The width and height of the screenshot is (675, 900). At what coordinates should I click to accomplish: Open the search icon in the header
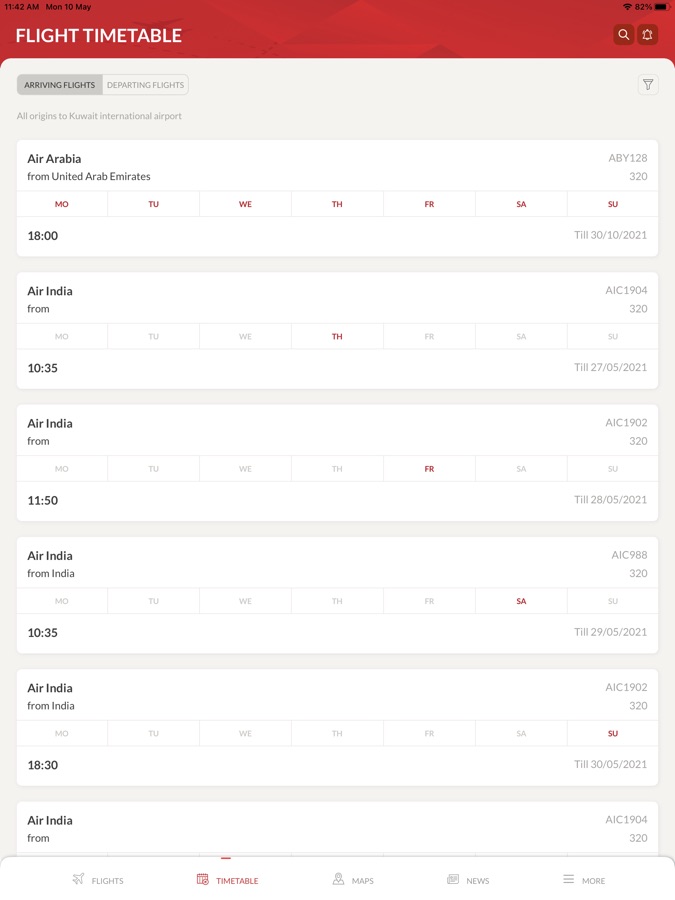click(623, 35)
